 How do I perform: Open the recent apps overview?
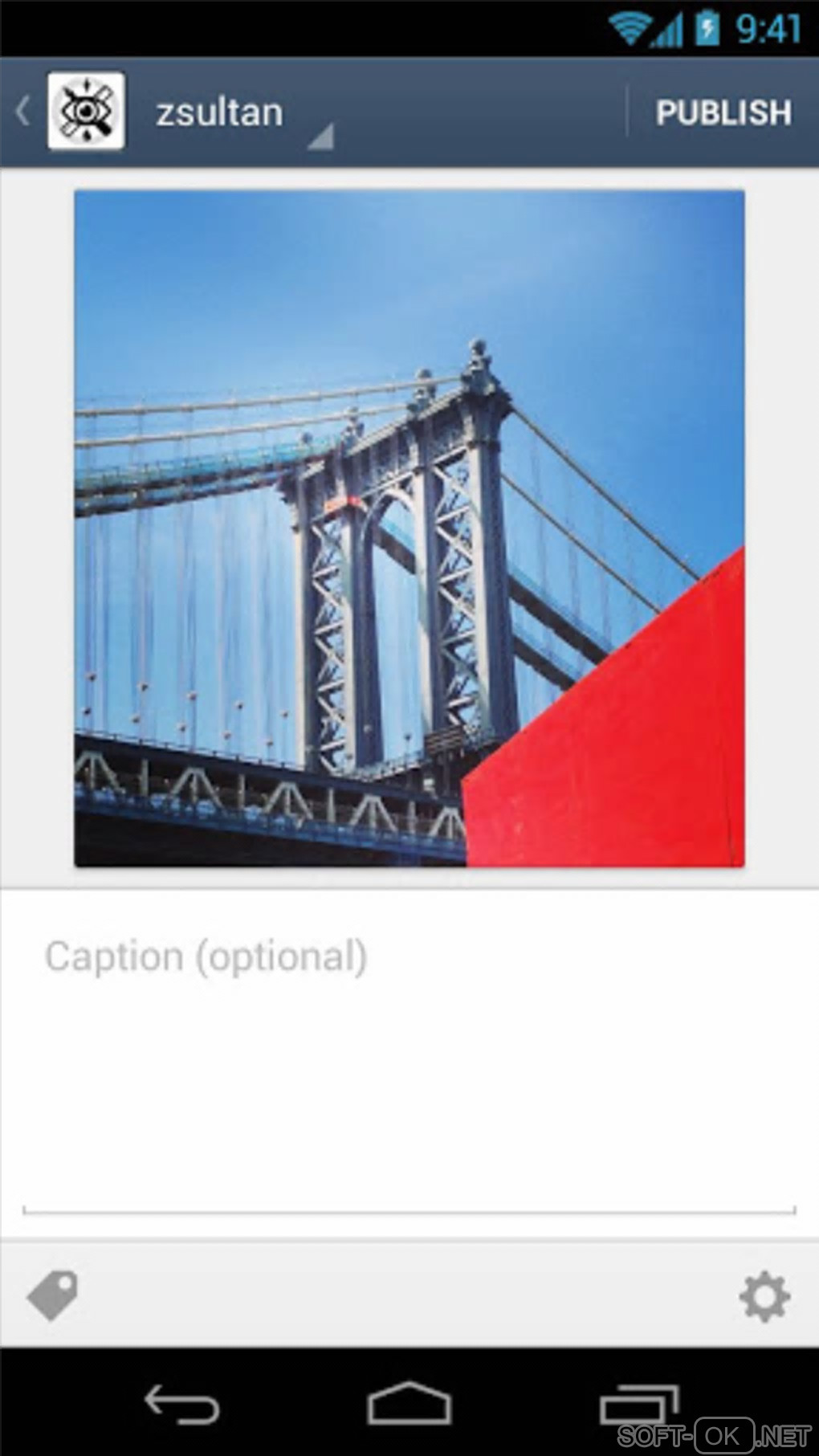[x=638, y=1404]
